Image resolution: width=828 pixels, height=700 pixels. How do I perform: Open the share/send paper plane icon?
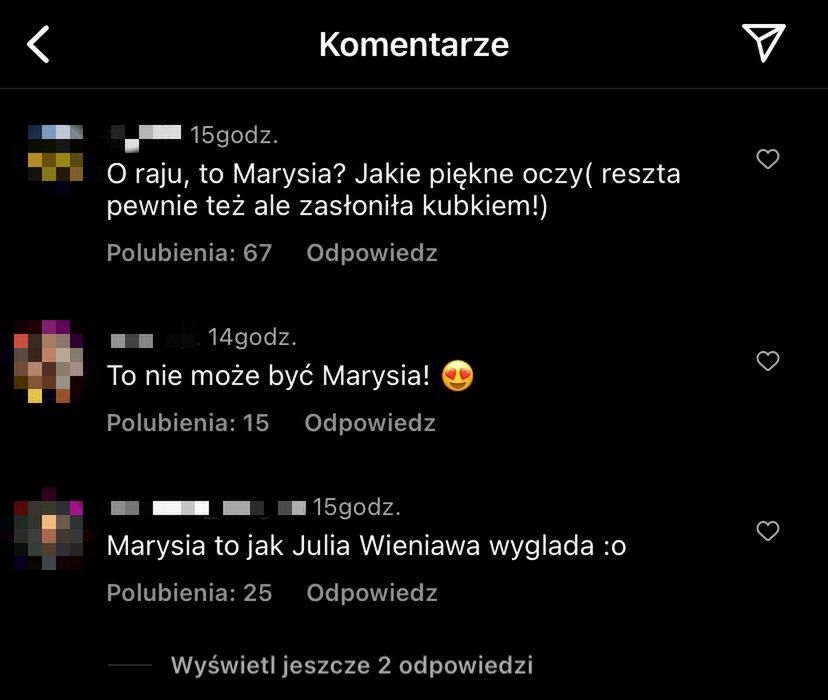763,43
